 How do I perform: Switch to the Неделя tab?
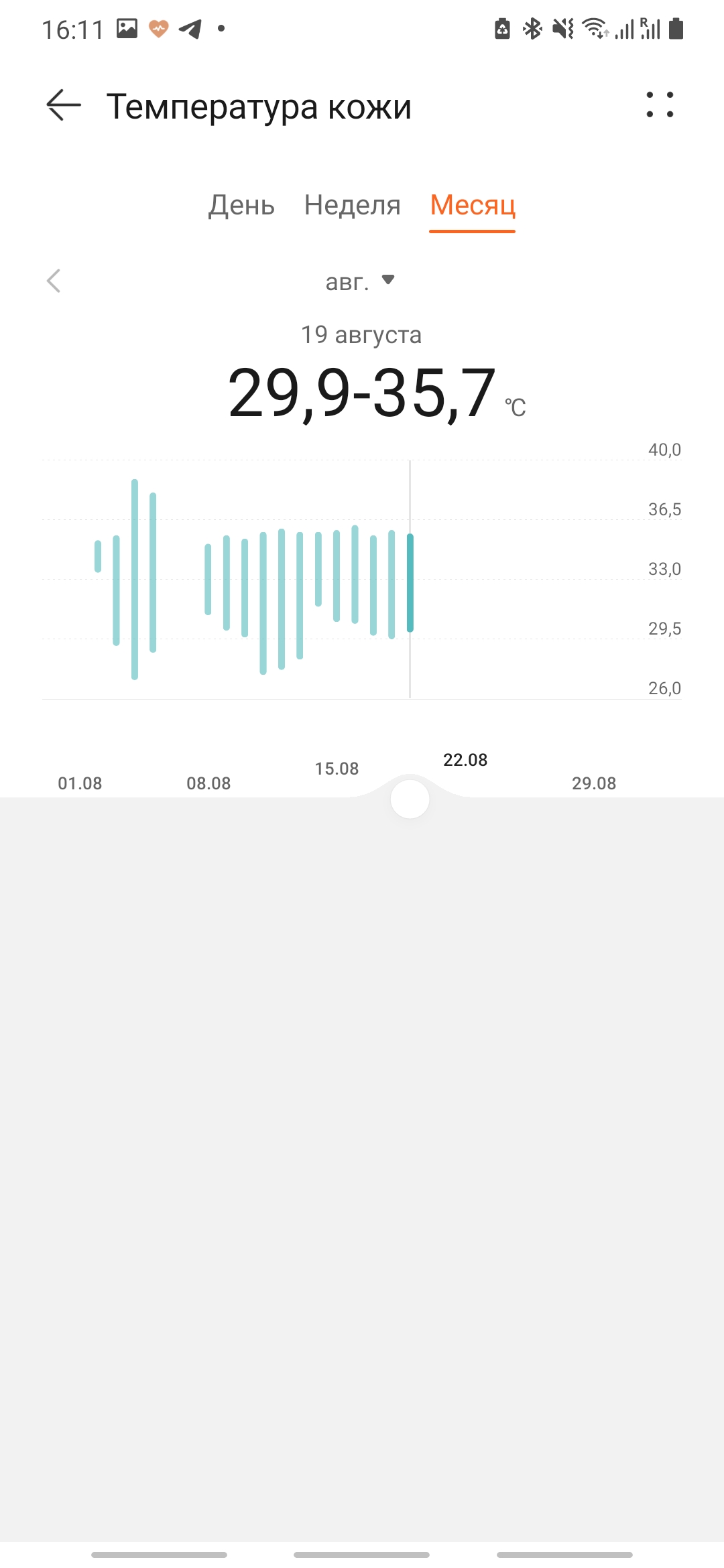[352, 205]
